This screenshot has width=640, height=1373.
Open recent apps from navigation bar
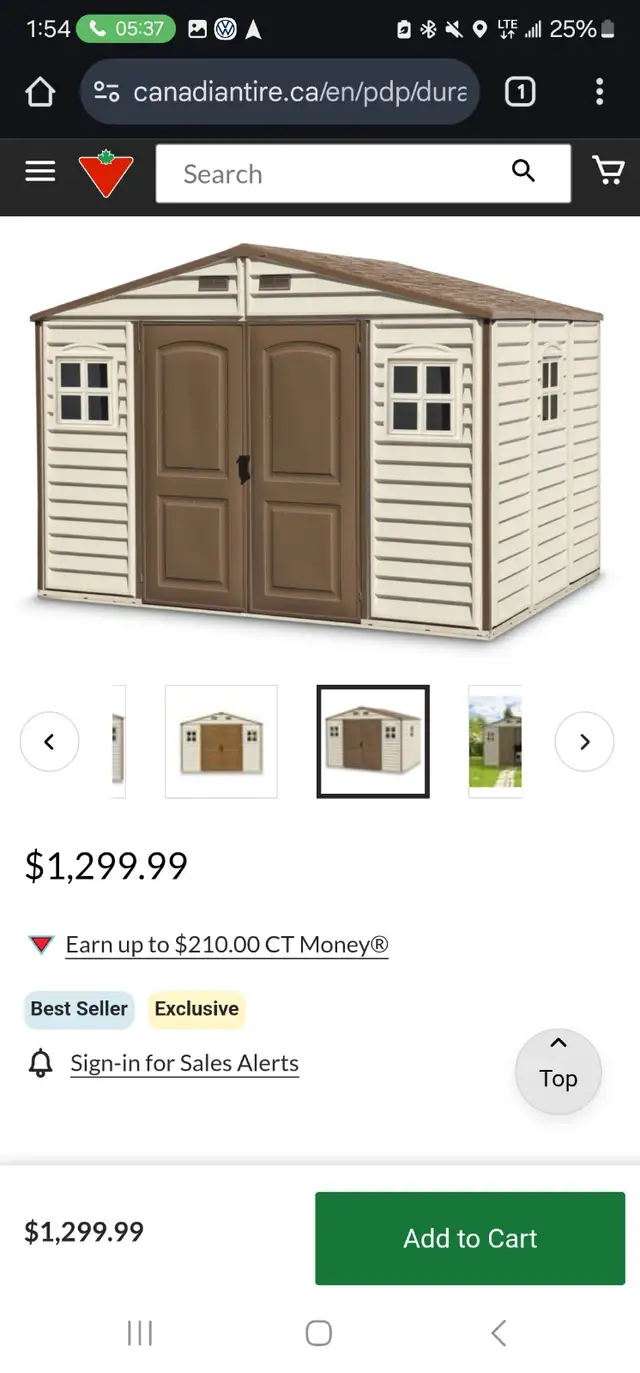pos(140,1332)
